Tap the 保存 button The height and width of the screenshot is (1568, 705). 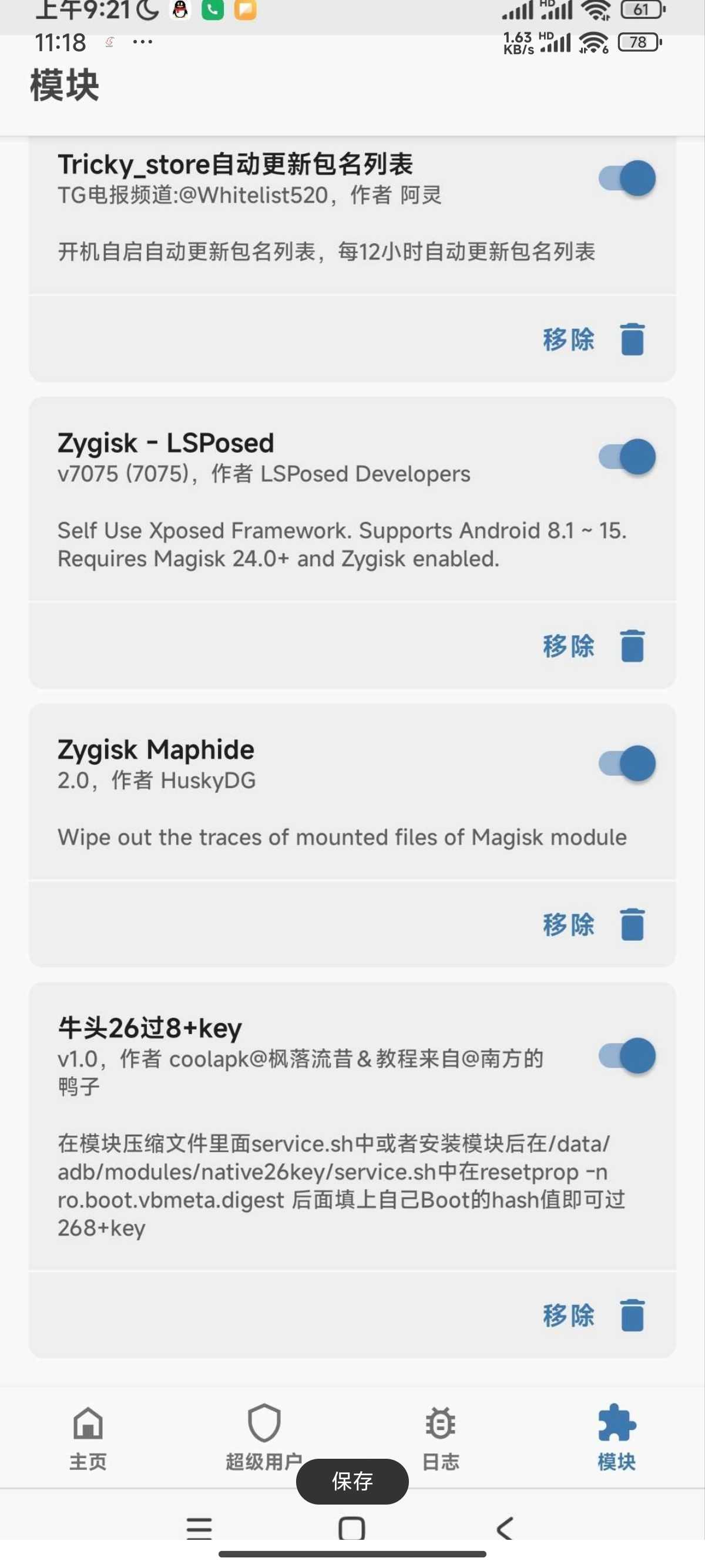pos(352,1481)
